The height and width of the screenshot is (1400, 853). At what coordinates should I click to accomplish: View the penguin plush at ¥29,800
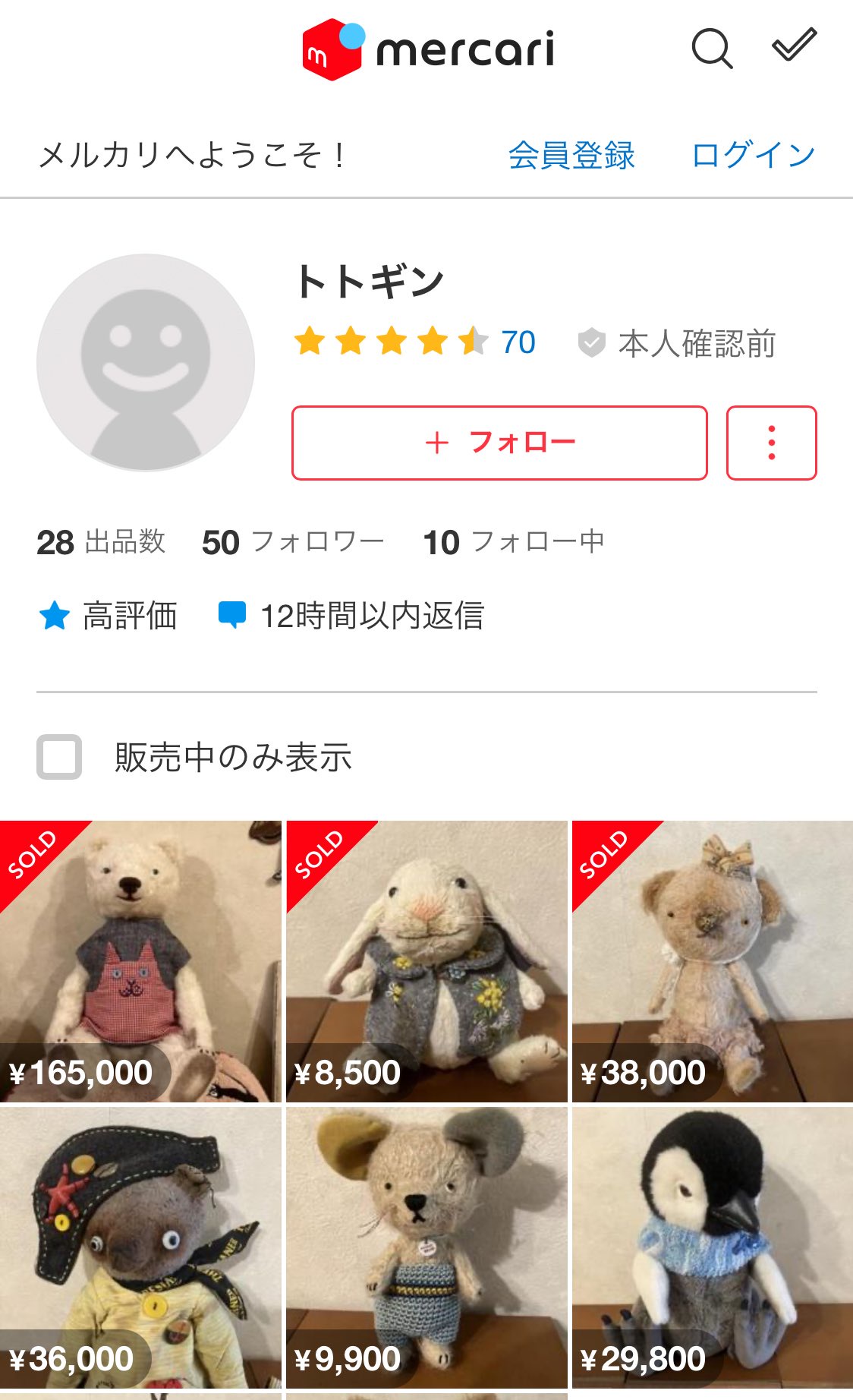[713, 1247]
